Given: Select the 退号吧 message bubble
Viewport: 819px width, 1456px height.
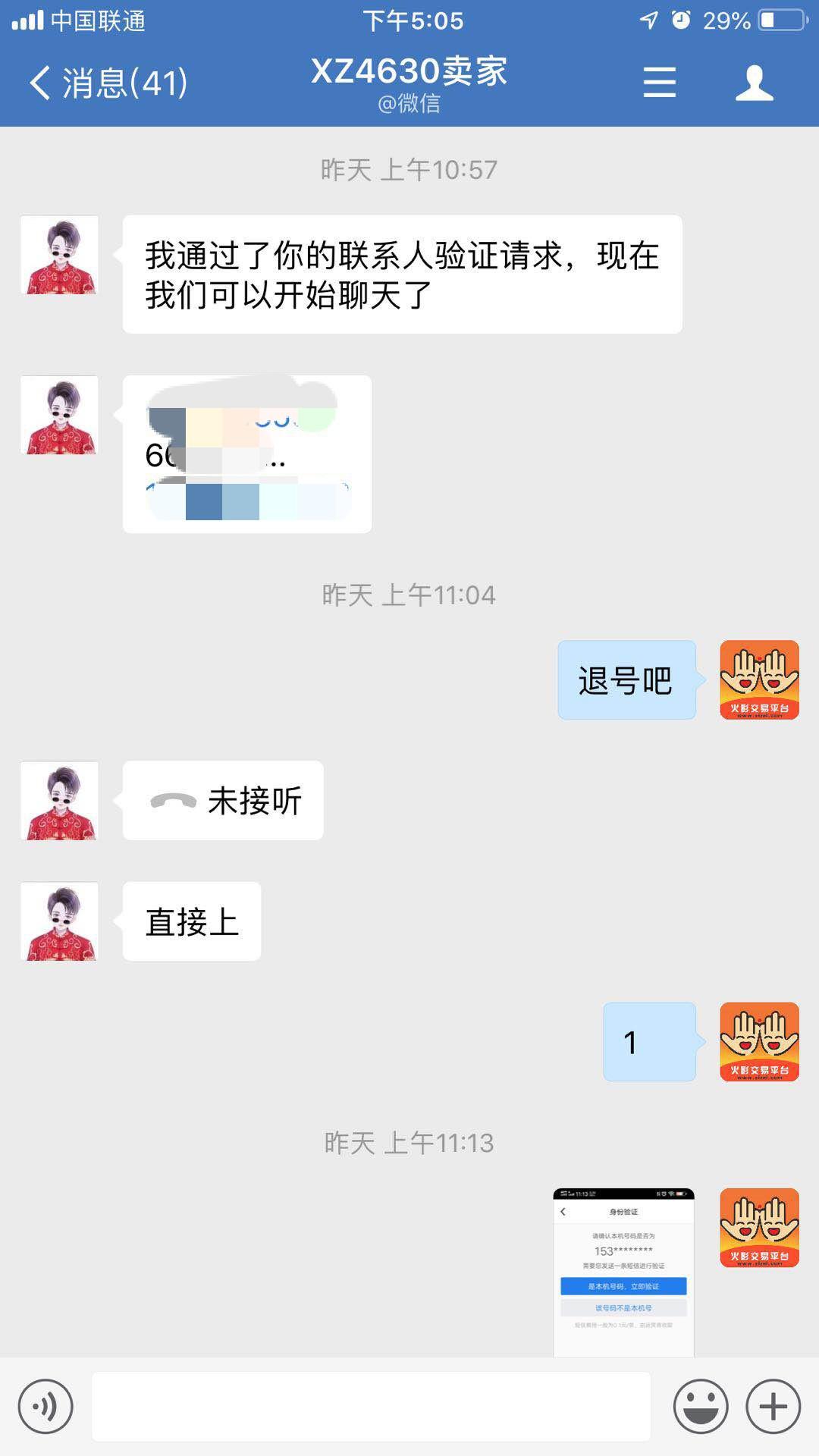Looking at the screenshot, I should click(626, 680).
